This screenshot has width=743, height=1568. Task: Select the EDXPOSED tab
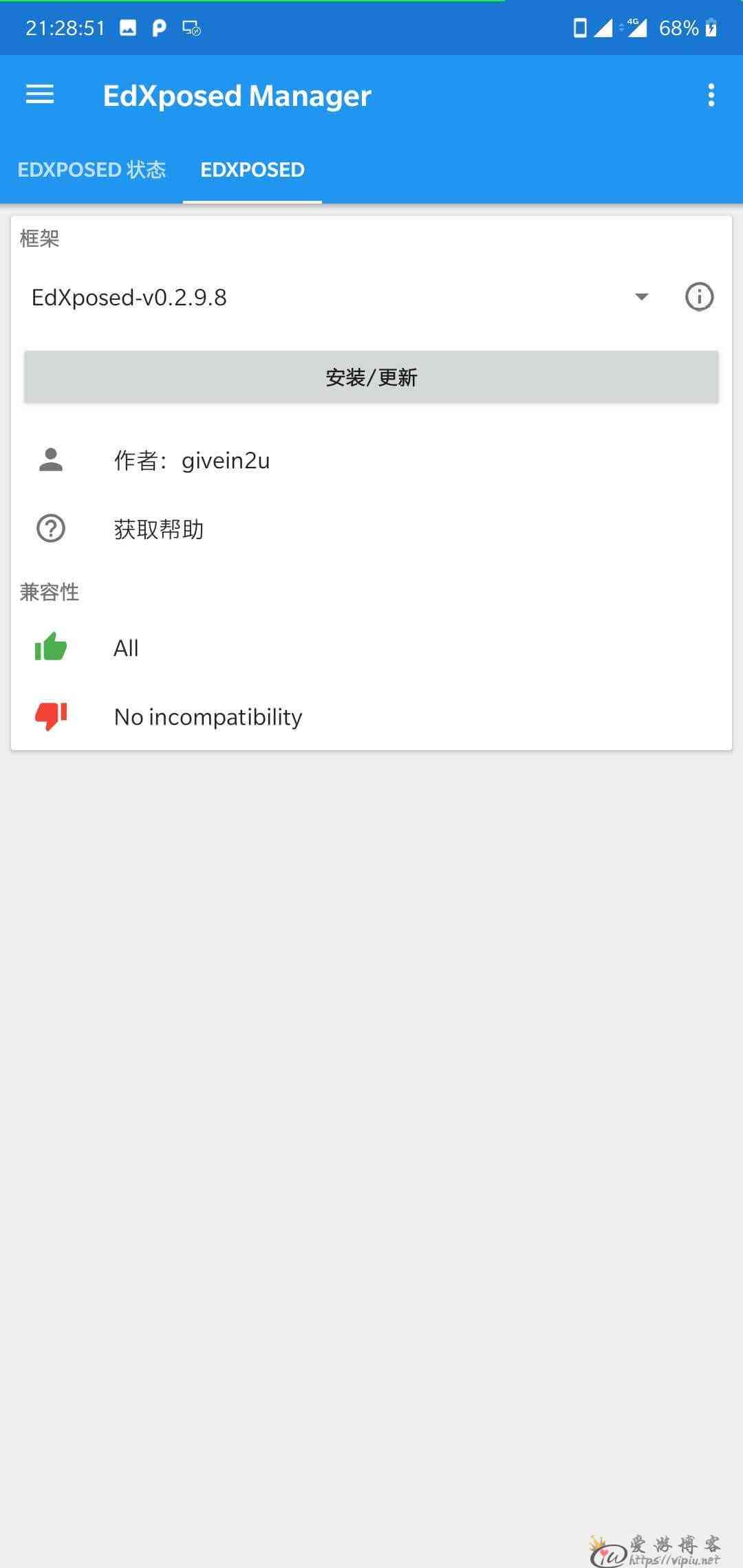click(252, 170)
